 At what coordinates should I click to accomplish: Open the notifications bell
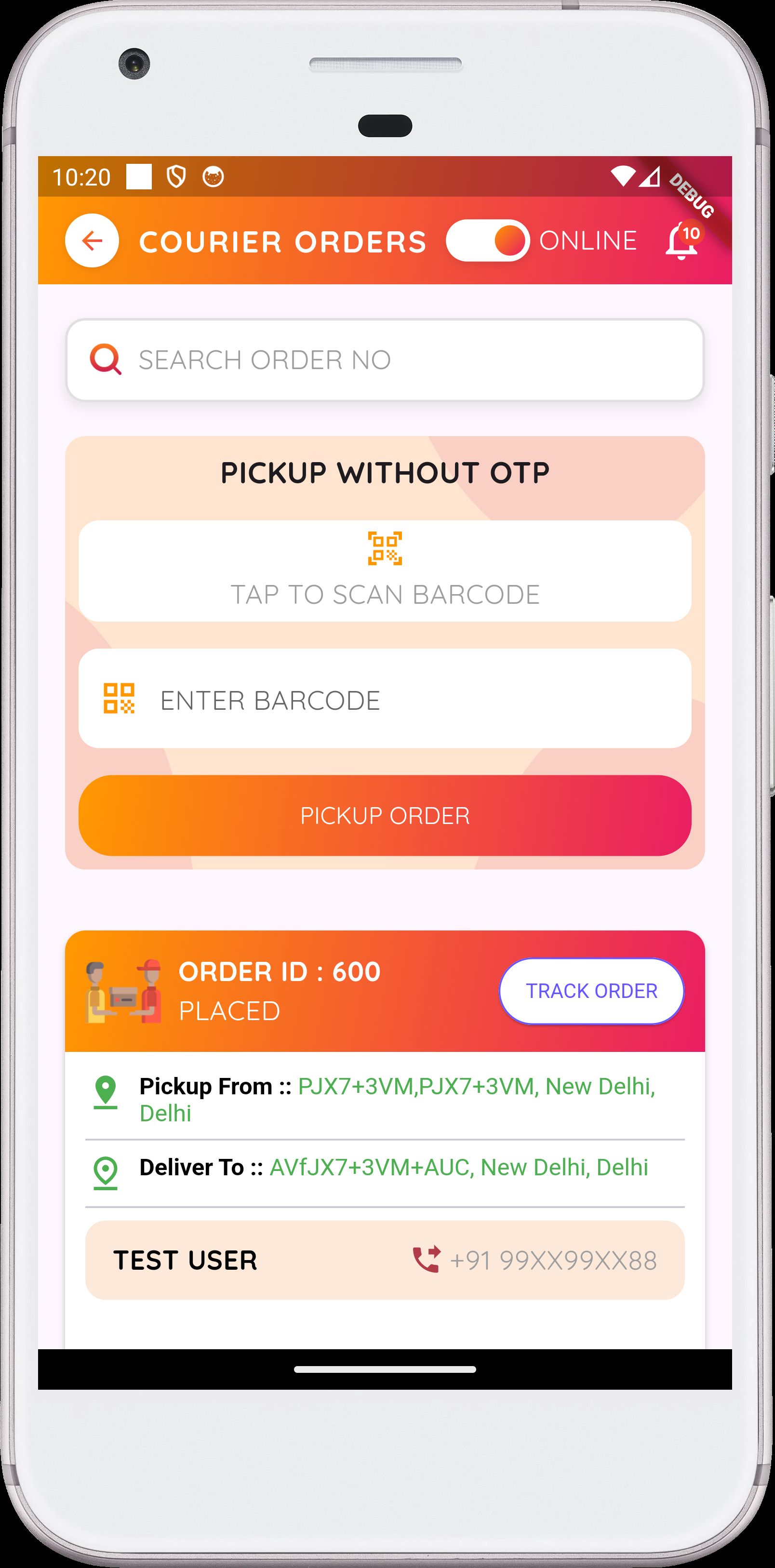681,241
